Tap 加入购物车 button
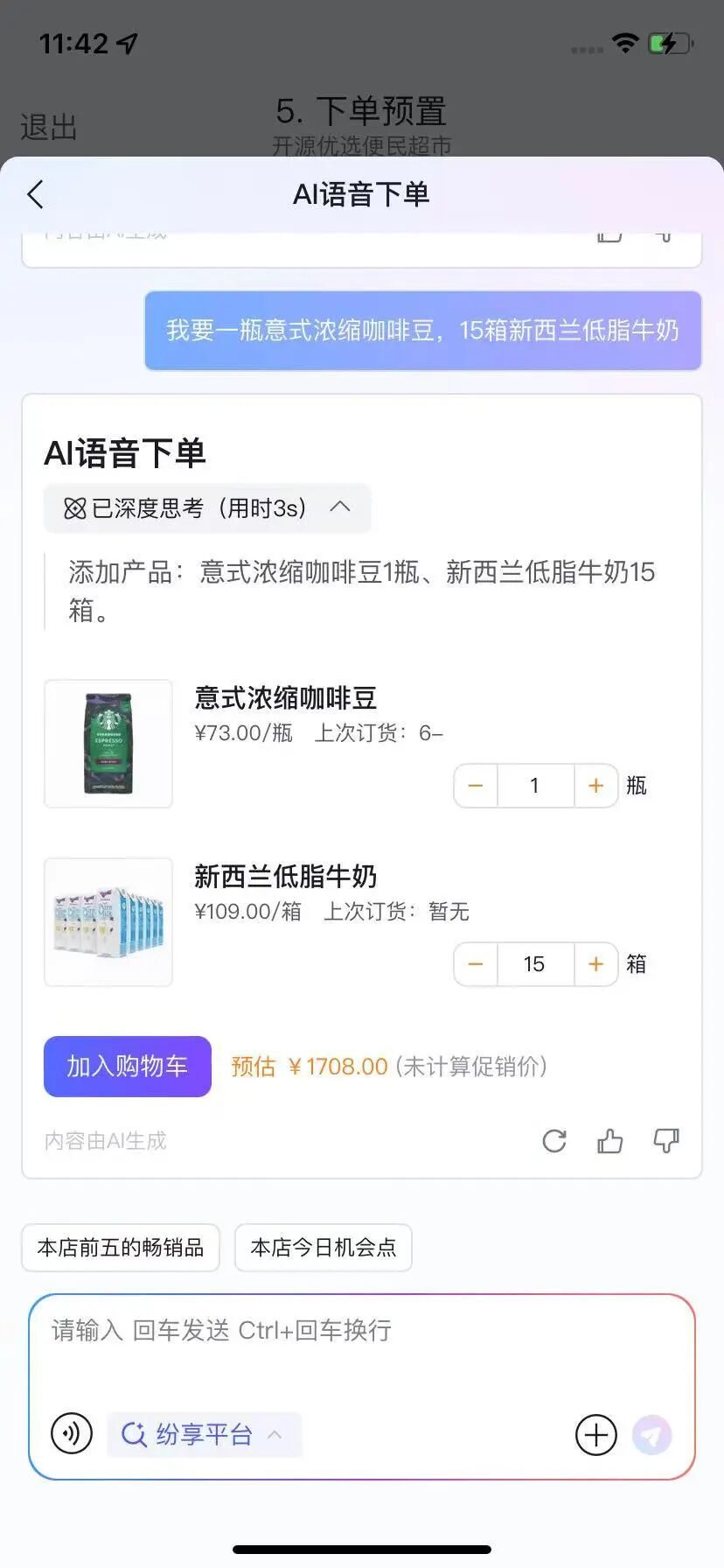Image resolution: width=724 pixels, height=1568 pixels. (128, 1066)
